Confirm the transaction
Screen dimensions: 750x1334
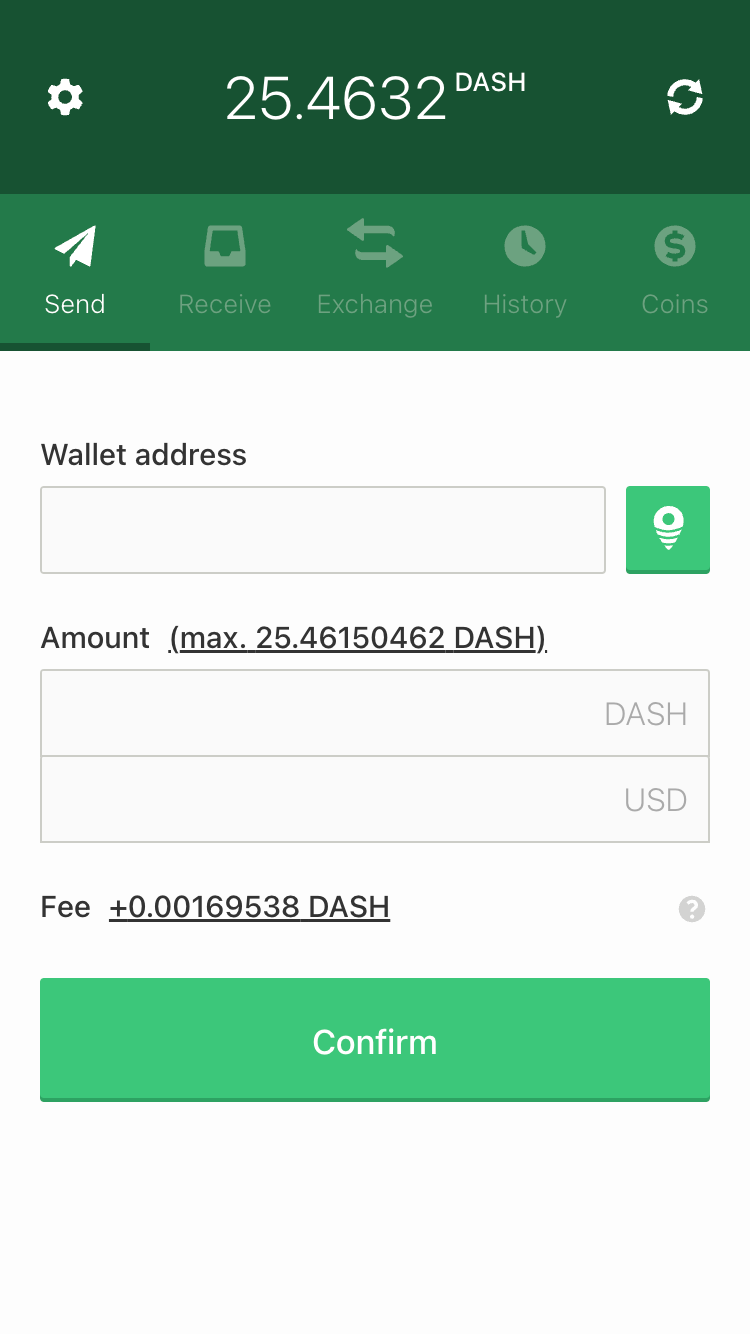(375, 1040)
